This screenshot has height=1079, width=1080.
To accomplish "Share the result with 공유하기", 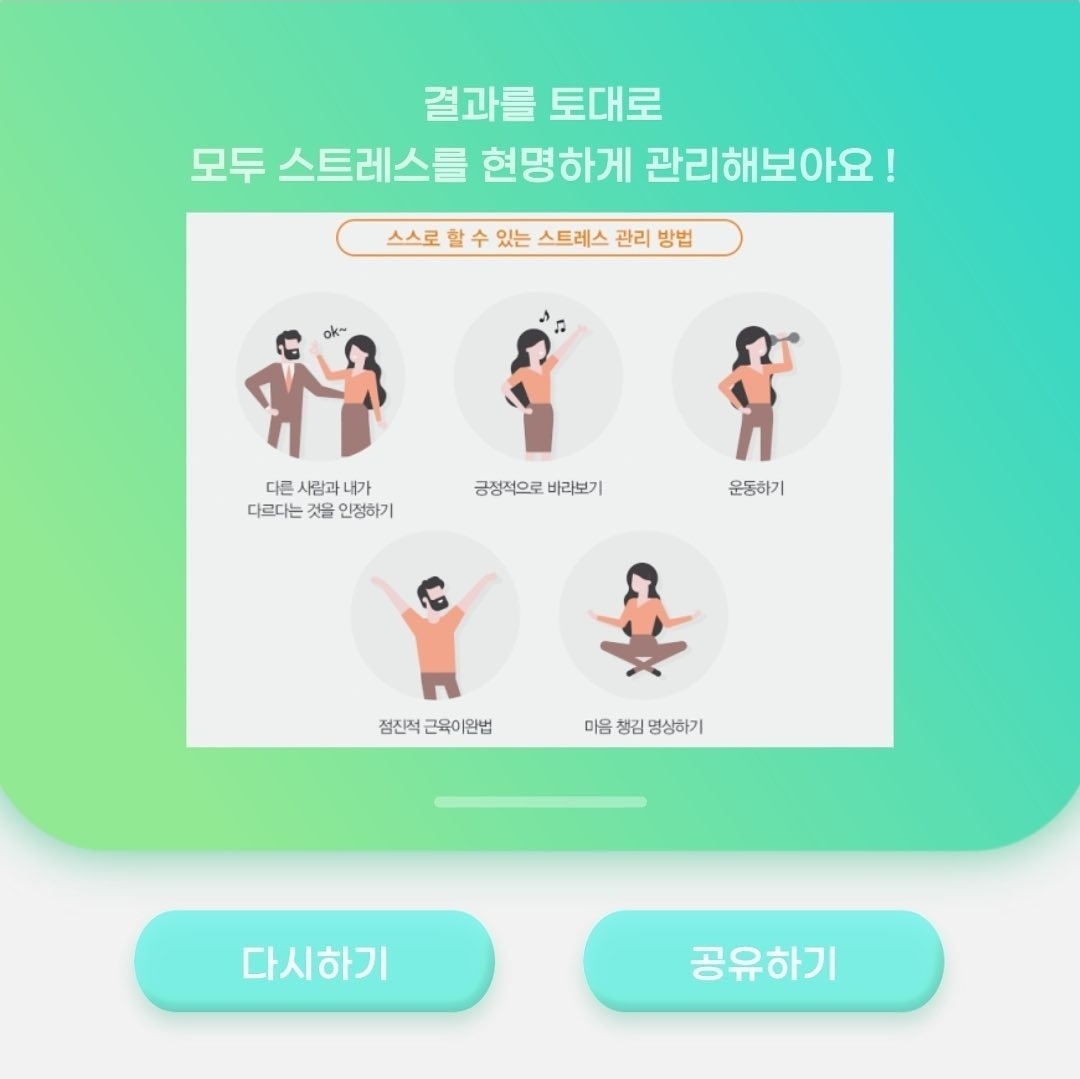I will [x=763, y=961].
